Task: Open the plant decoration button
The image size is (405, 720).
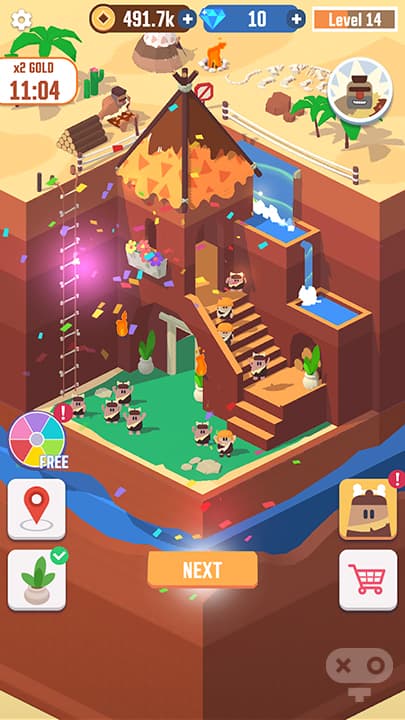Action: [x=37, y=580]
